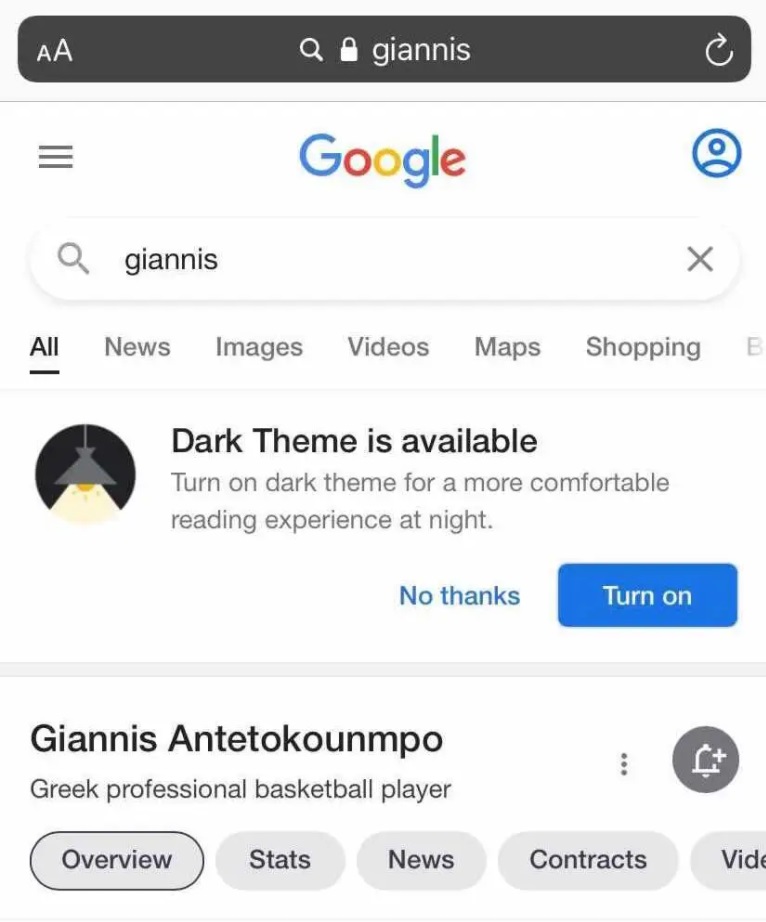Open Google's hamburger menu

click(55, 157)
